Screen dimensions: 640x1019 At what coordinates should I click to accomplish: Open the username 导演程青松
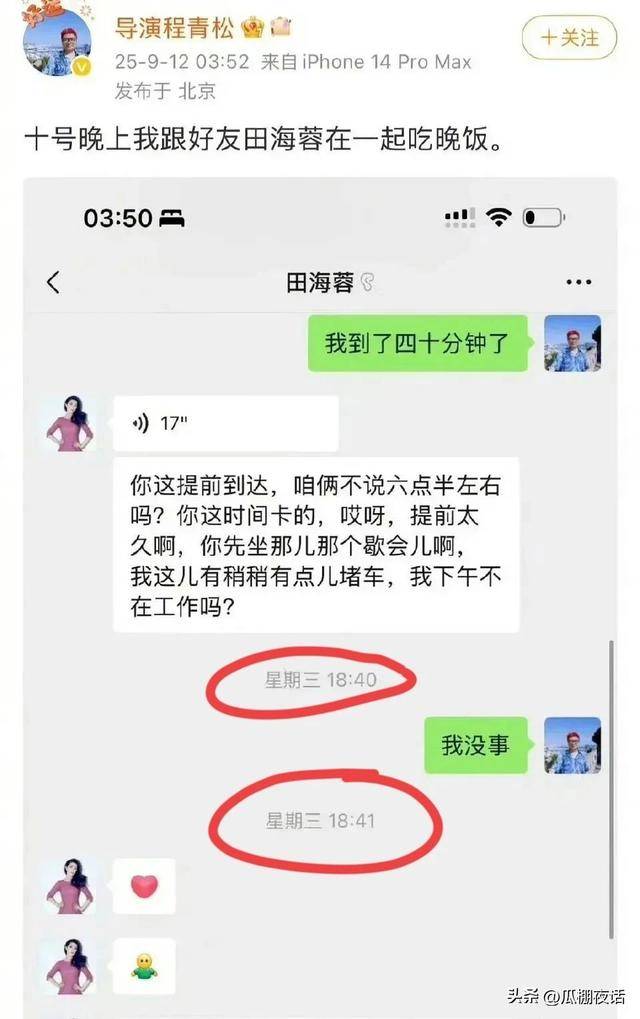(x=173, y=27)
